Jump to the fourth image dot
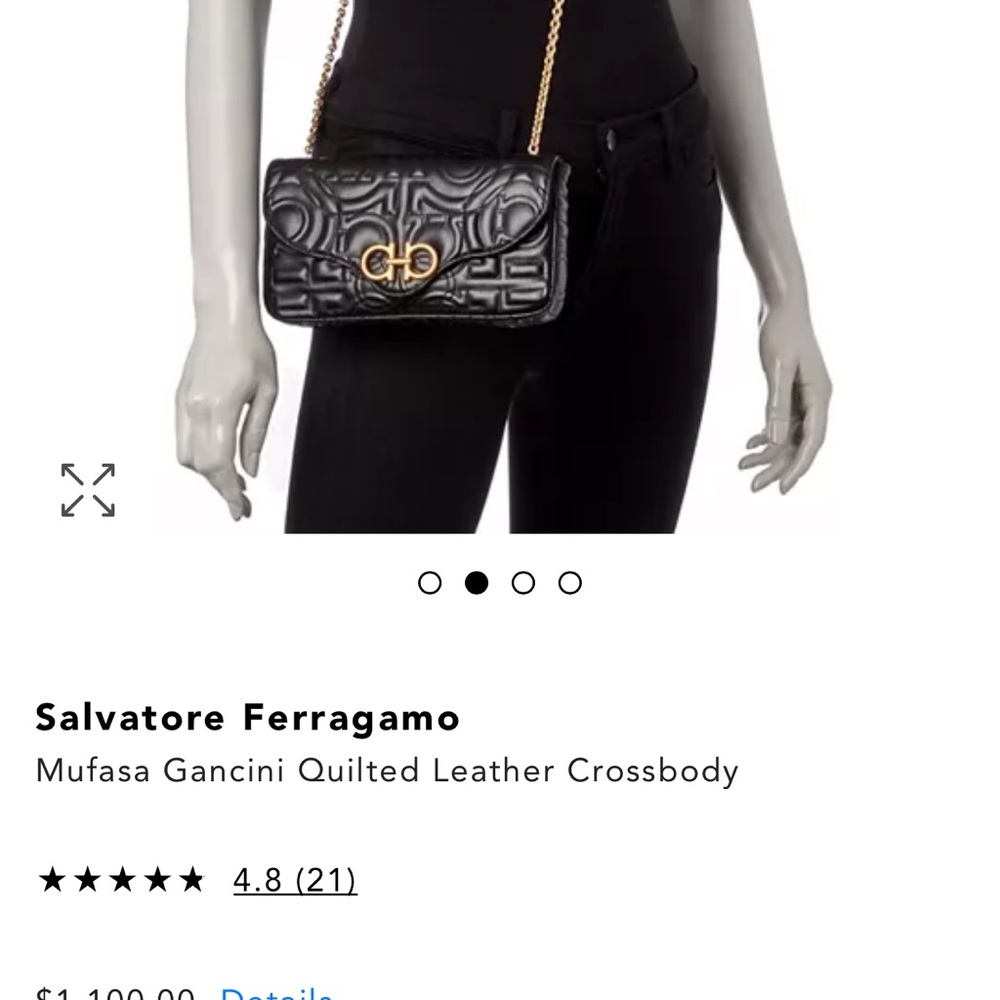This screenshot has width=1000, height=1000. pos(570,583)
